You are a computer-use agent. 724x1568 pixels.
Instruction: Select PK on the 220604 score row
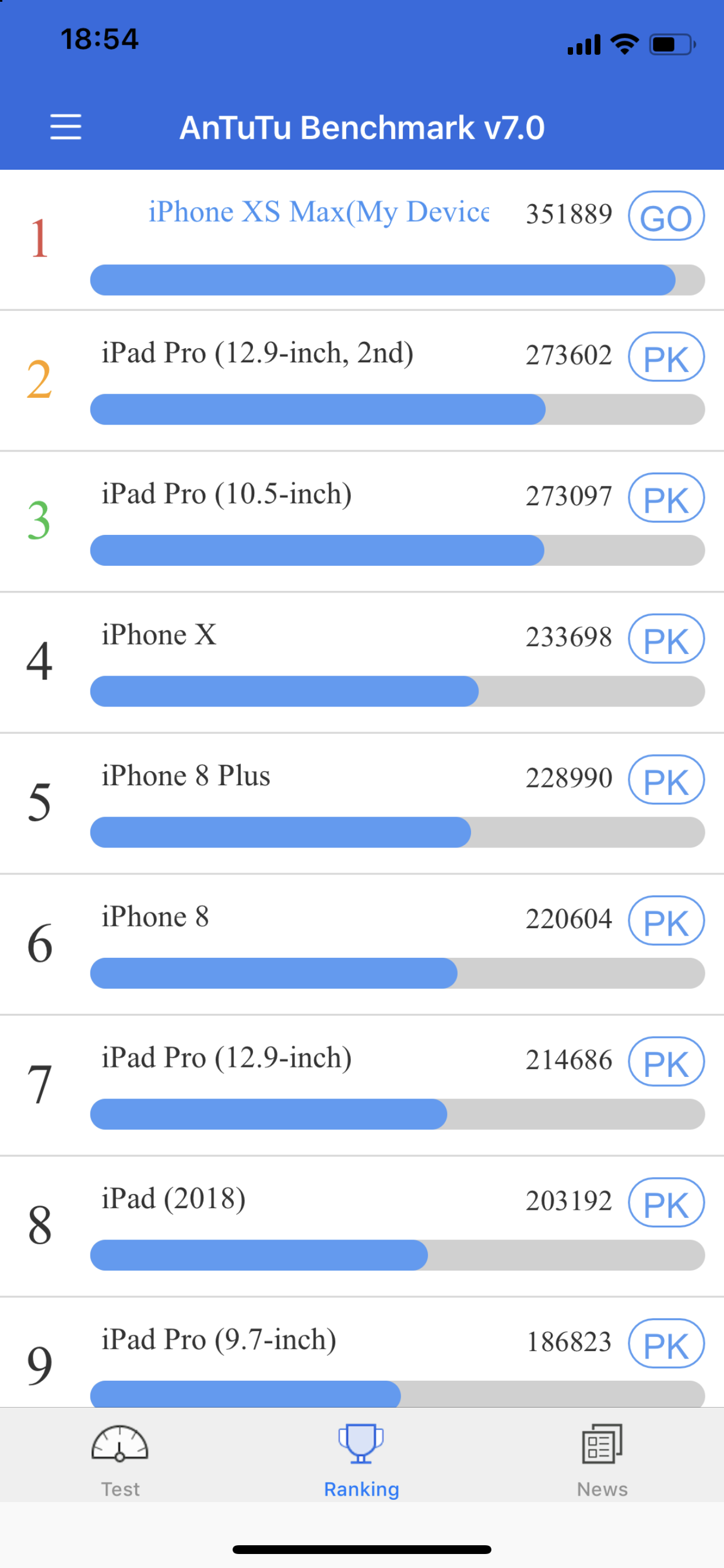point(666,922)
